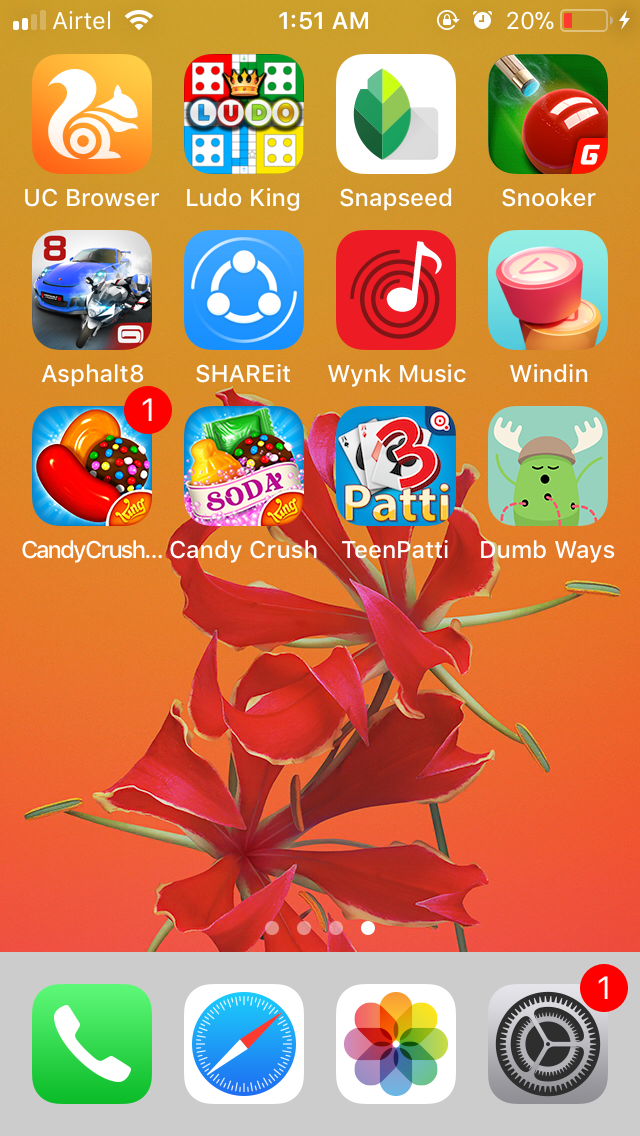640x1136 pixels.
Task: Launch Safari browser from the dock
Action: point(244,1044)
